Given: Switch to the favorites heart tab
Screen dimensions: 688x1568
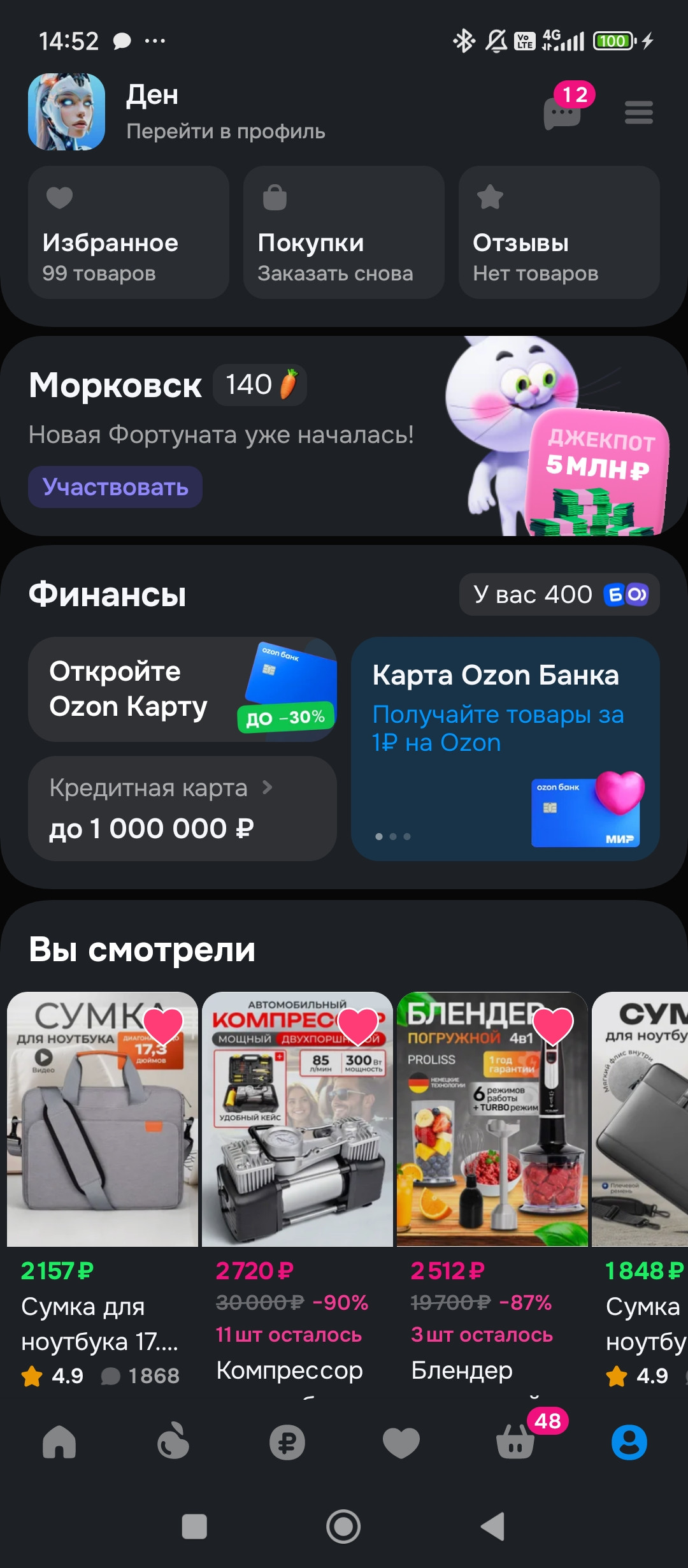Looking at the screenshot, I should coord(401,1442).
